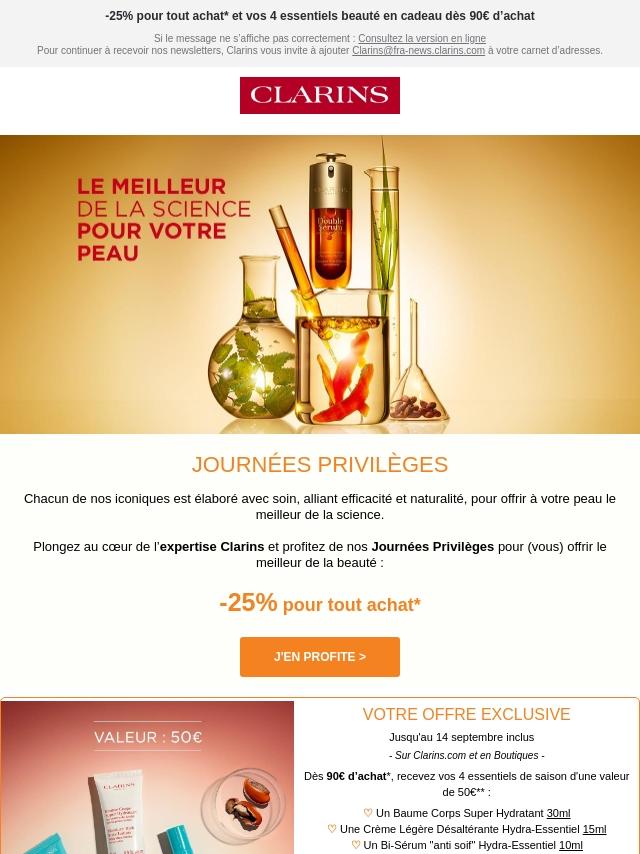Open the 'Le meilleur de la science' hero banner
This screenshot has width=640, height=854.
click(x=320, y=284)
